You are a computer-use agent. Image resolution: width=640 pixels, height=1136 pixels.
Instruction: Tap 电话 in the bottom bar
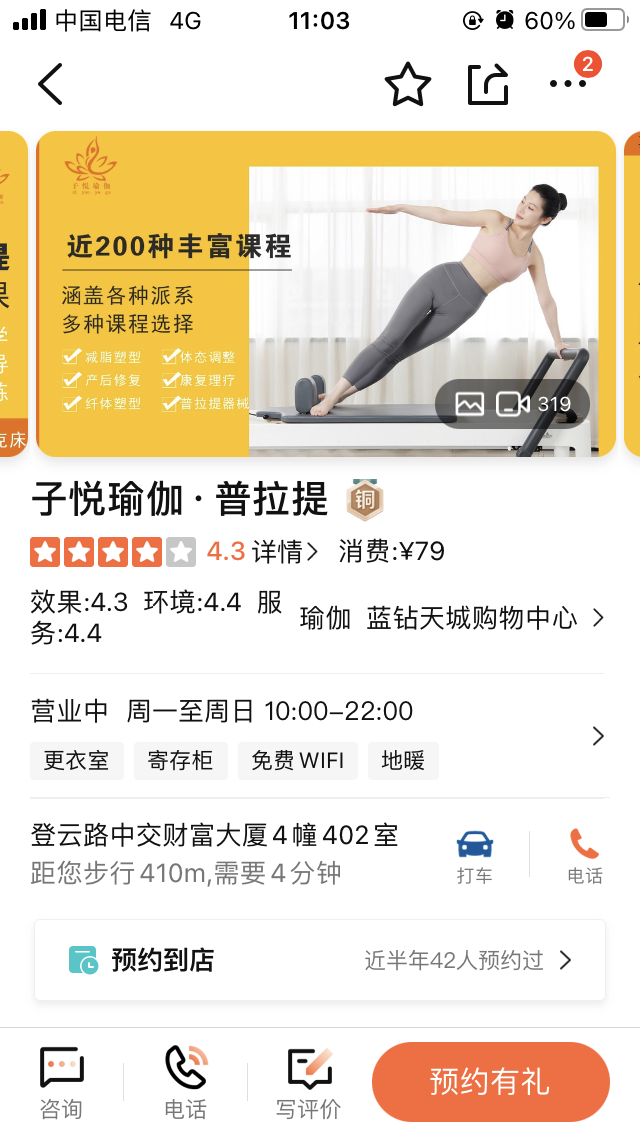(185, 1083)
